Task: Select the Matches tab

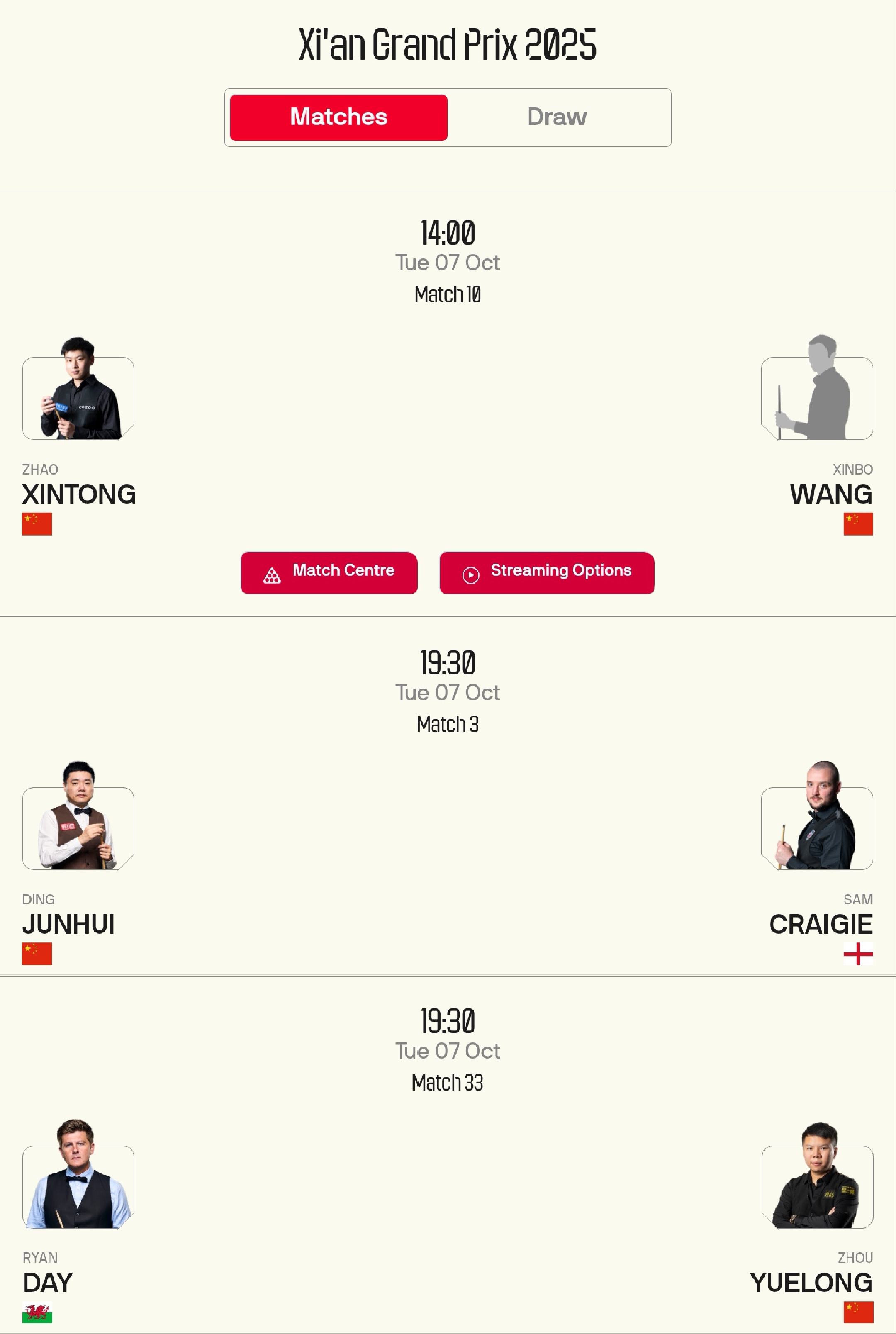Action: tap(338, 117)
